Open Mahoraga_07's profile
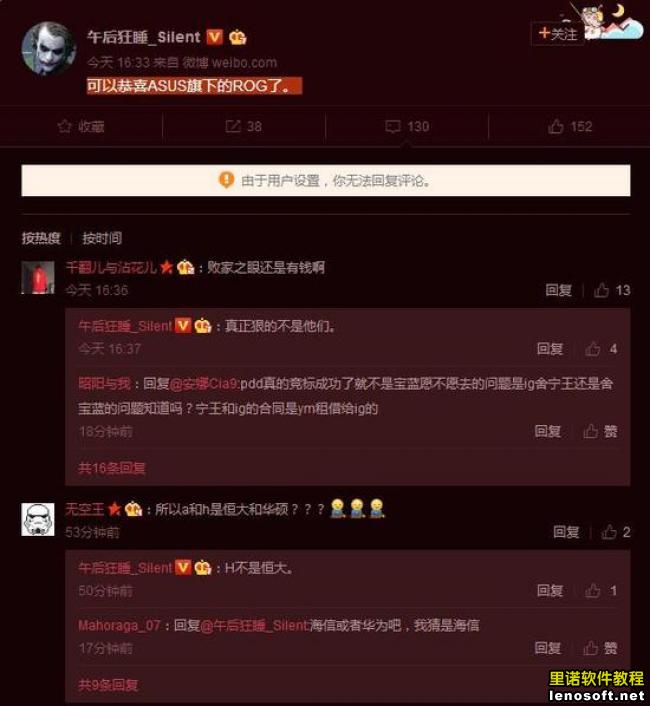Viewport: 650px width, 706px height. [120, 625]
